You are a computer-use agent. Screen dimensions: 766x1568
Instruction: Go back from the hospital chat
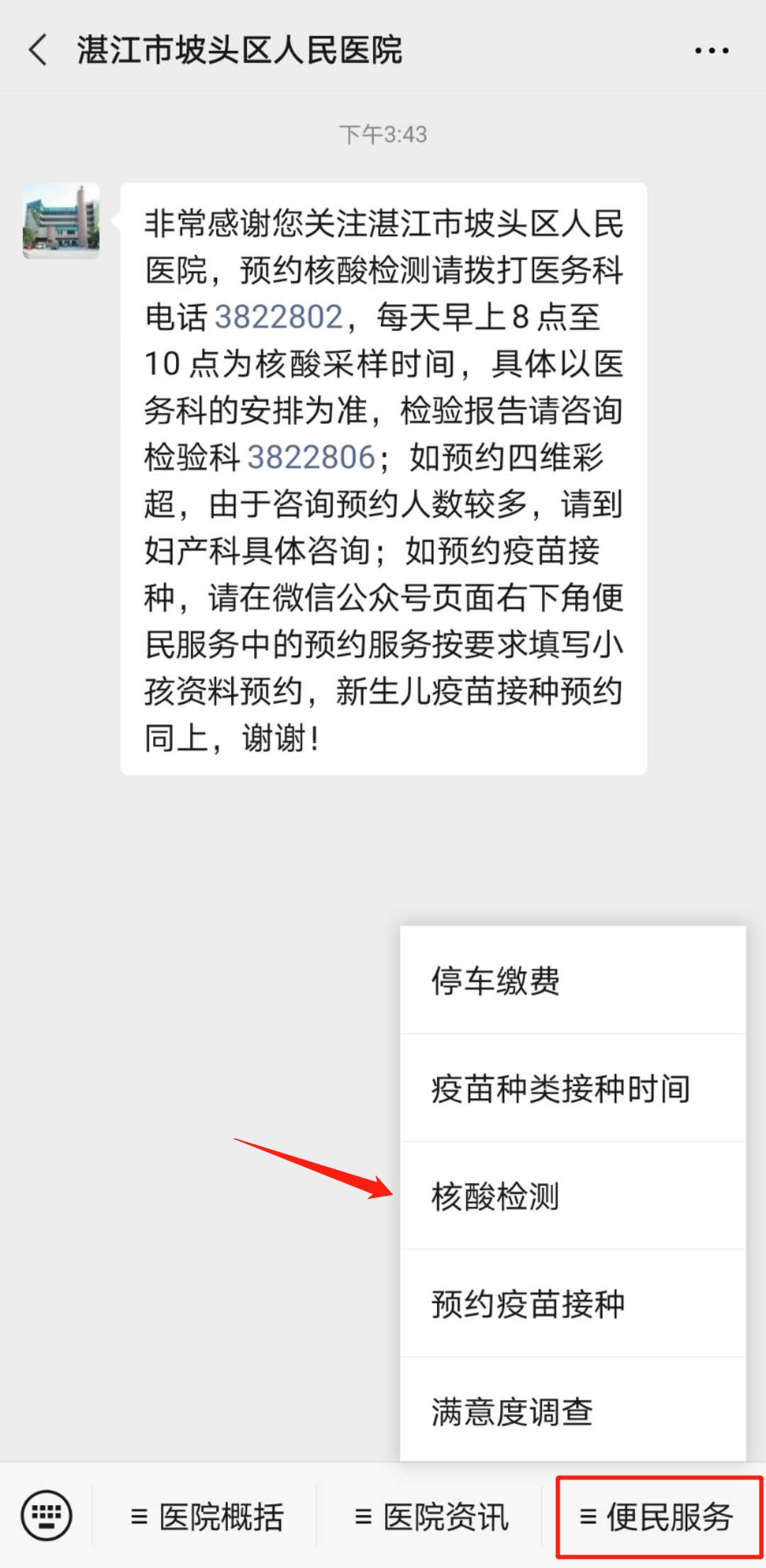coord(38,50)
